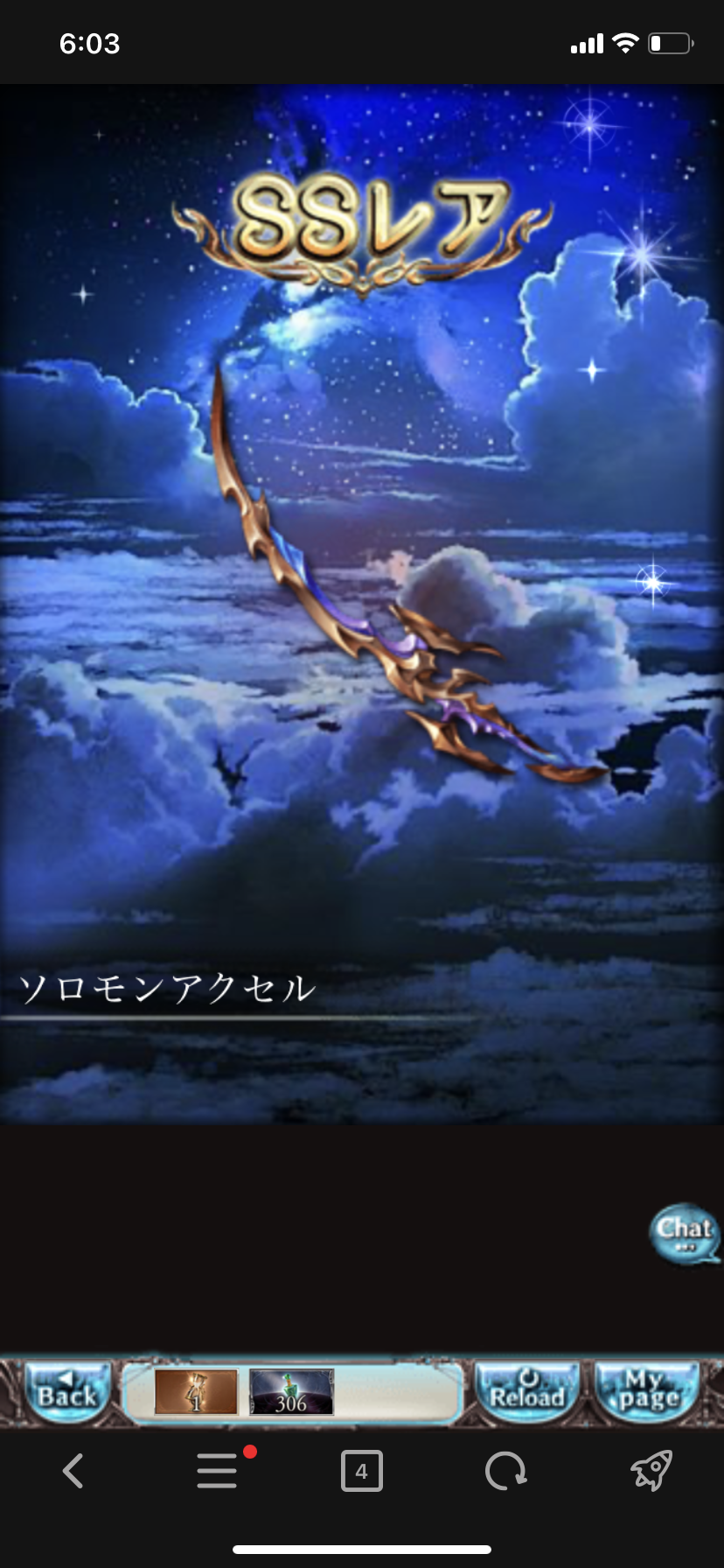This screenshot has height=1568, width=724.
Task: Open the Chat bubble
Action: [x=686, y=1234]
